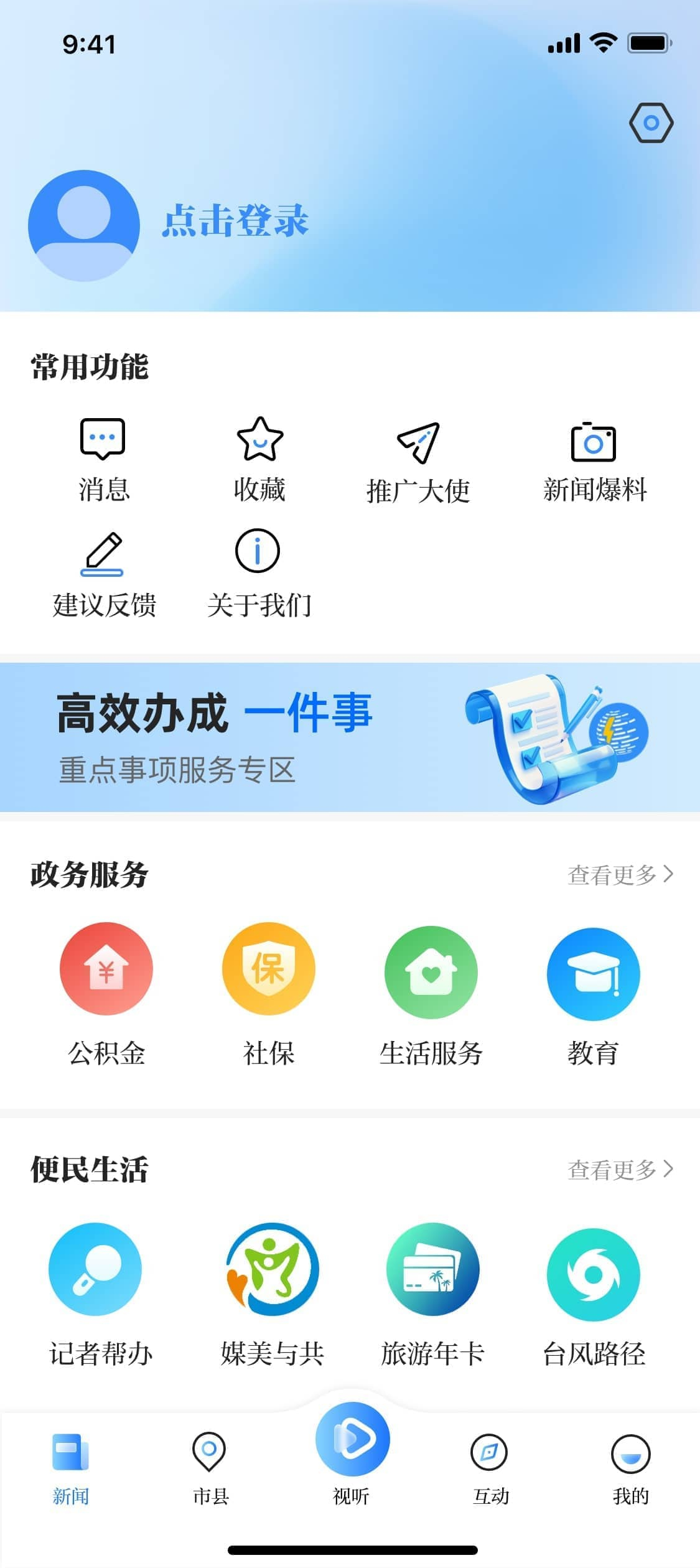
Task: Open 台风路径 typhoon tracker
Action: (593, 1295)
